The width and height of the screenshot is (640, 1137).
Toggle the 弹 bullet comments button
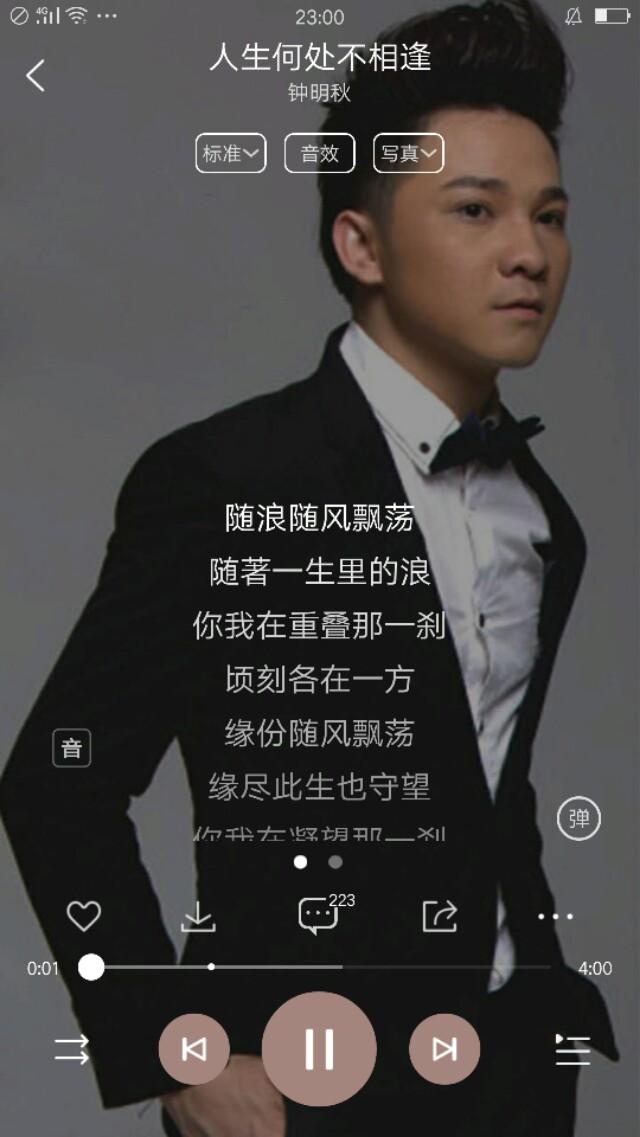click(x=578, y=819)
